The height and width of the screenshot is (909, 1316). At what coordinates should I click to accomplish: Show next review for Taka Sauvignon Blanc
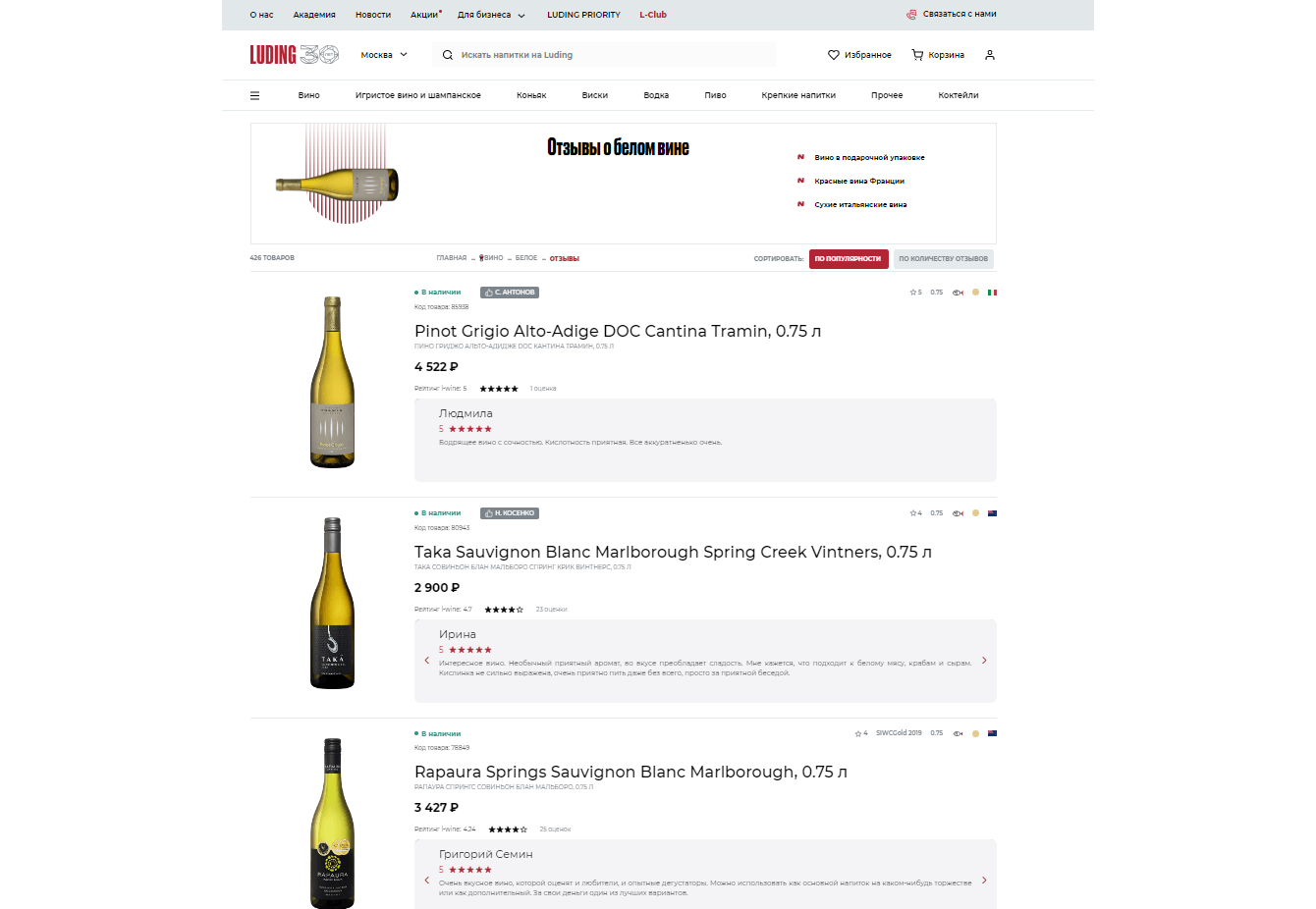click(984, 661)
